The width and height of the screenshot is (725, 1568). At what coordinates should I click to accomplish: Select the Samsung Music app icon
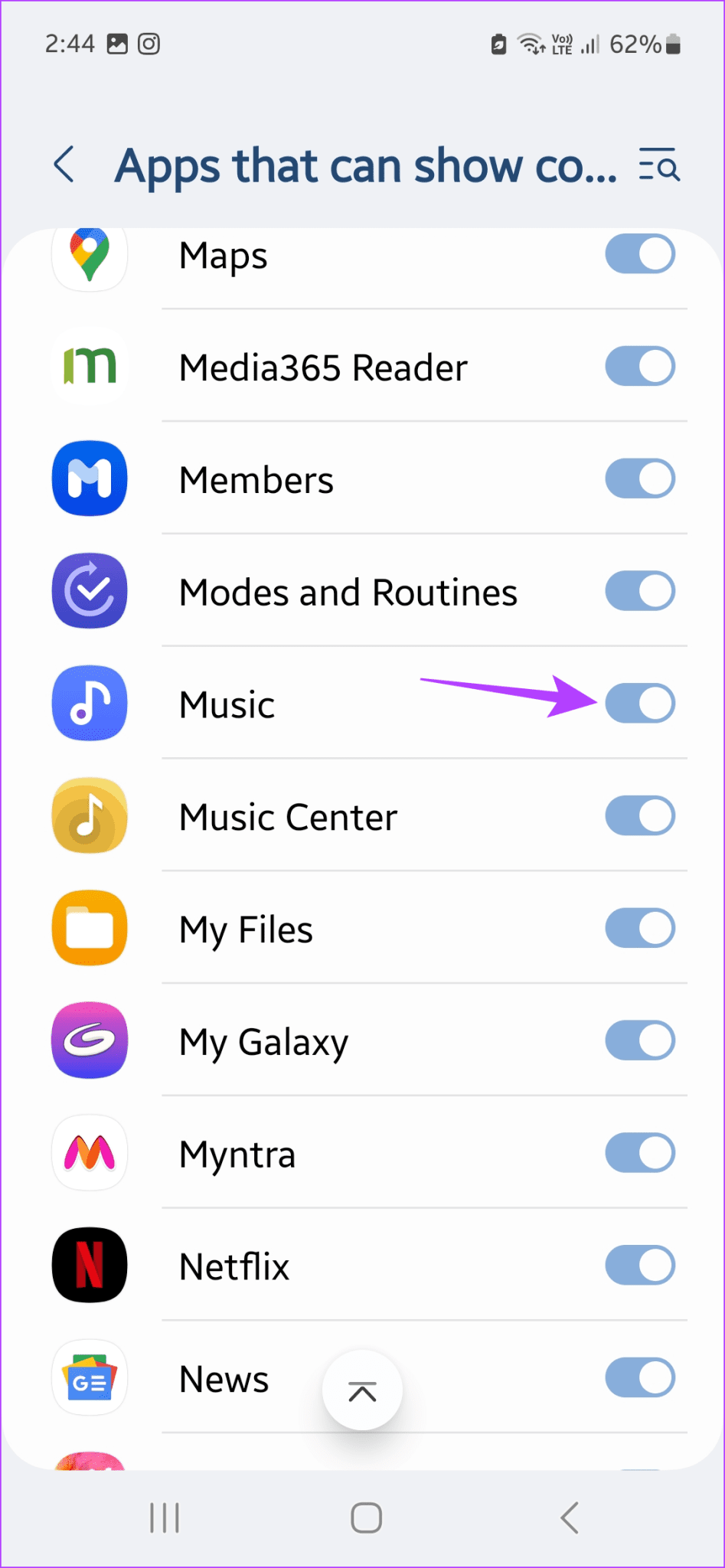pos(90,703)
